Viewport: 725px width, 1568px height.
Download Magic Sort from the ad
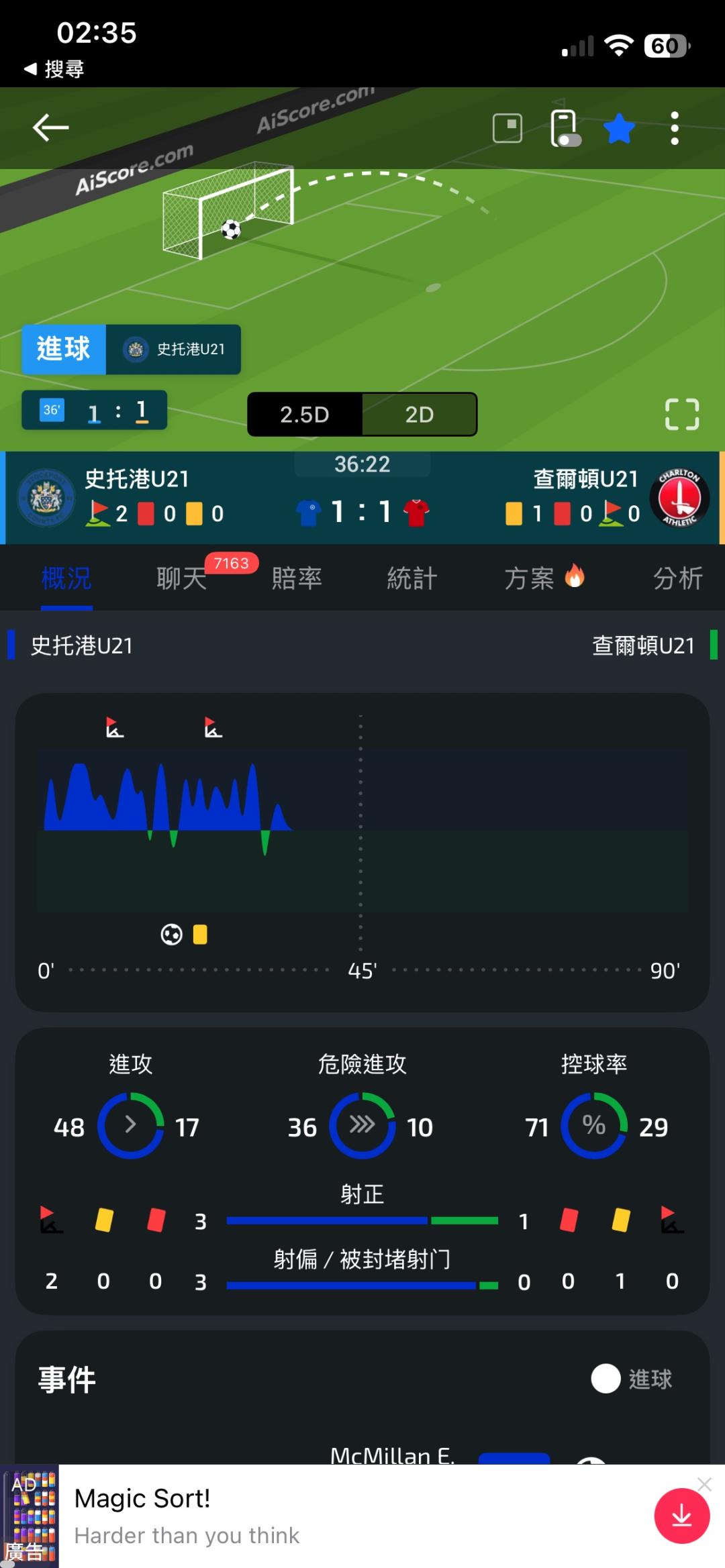682,1516
